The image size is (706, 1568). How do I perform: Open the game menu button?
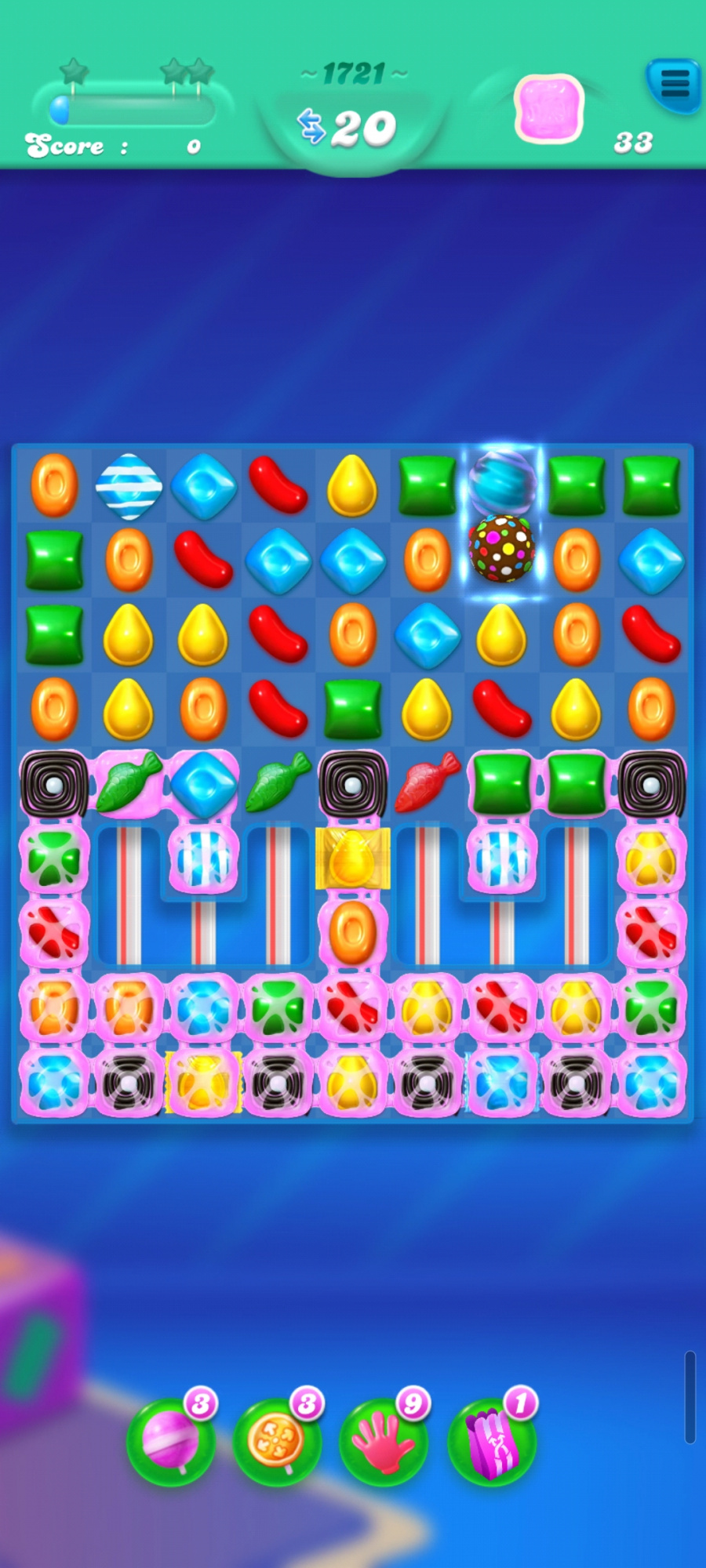coord(673,84)
